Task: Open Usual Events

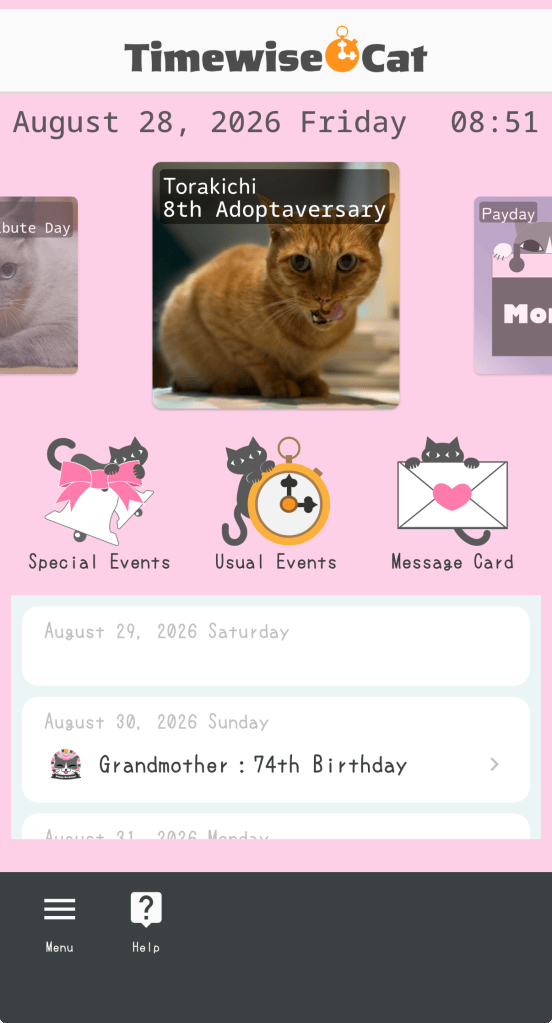Action: pos(276,504)
